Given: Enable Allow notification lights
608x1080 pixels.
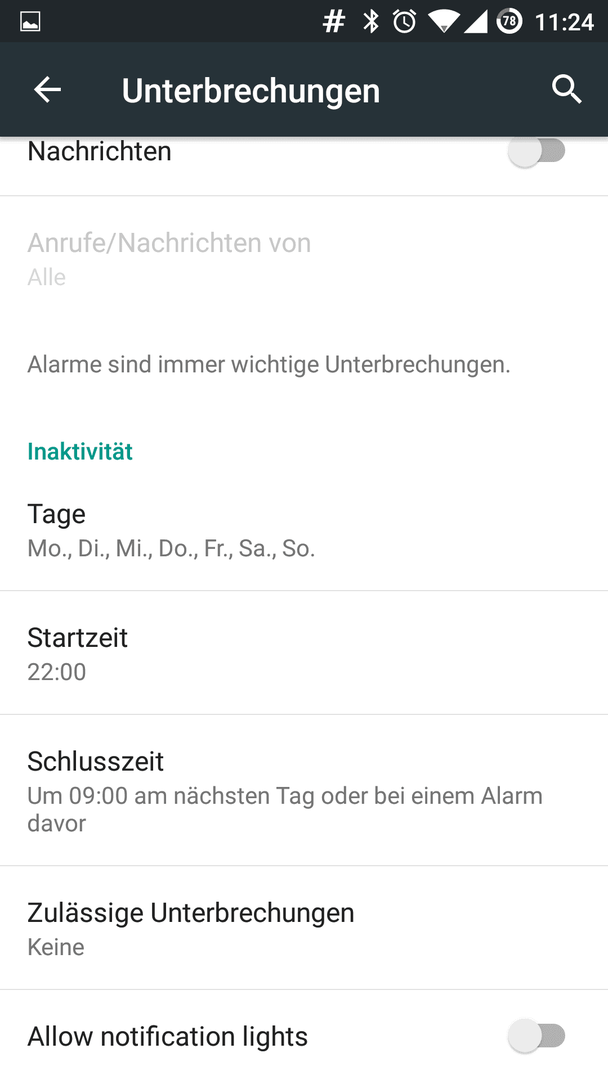Looking at the screenshot, I should [537, 1036].
